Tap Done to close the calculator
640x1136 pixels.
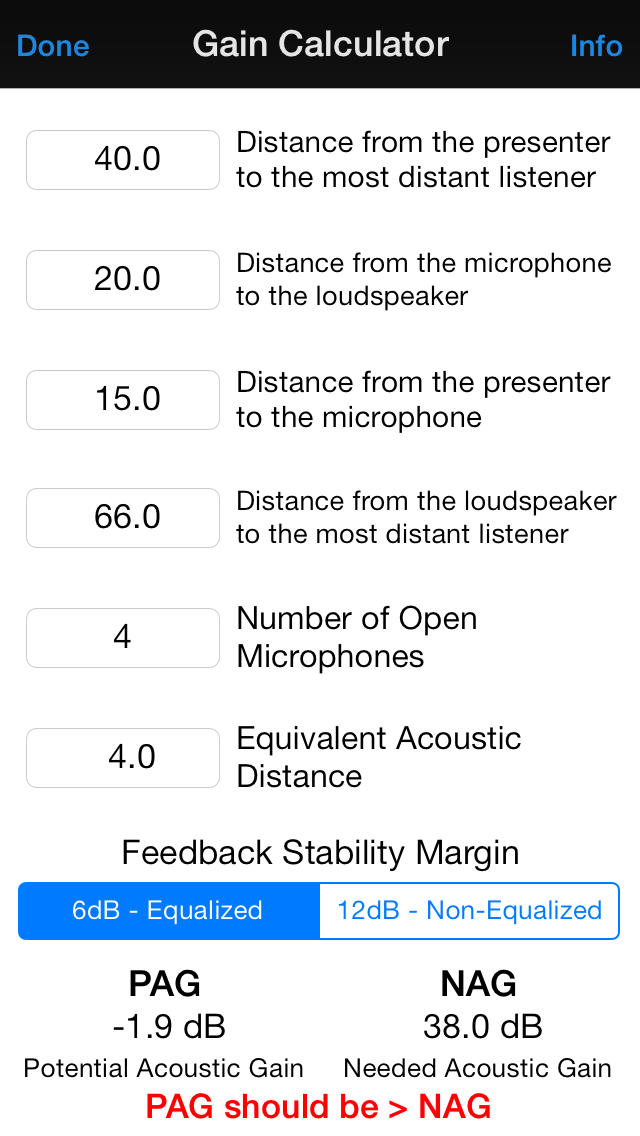coord(53,46)
